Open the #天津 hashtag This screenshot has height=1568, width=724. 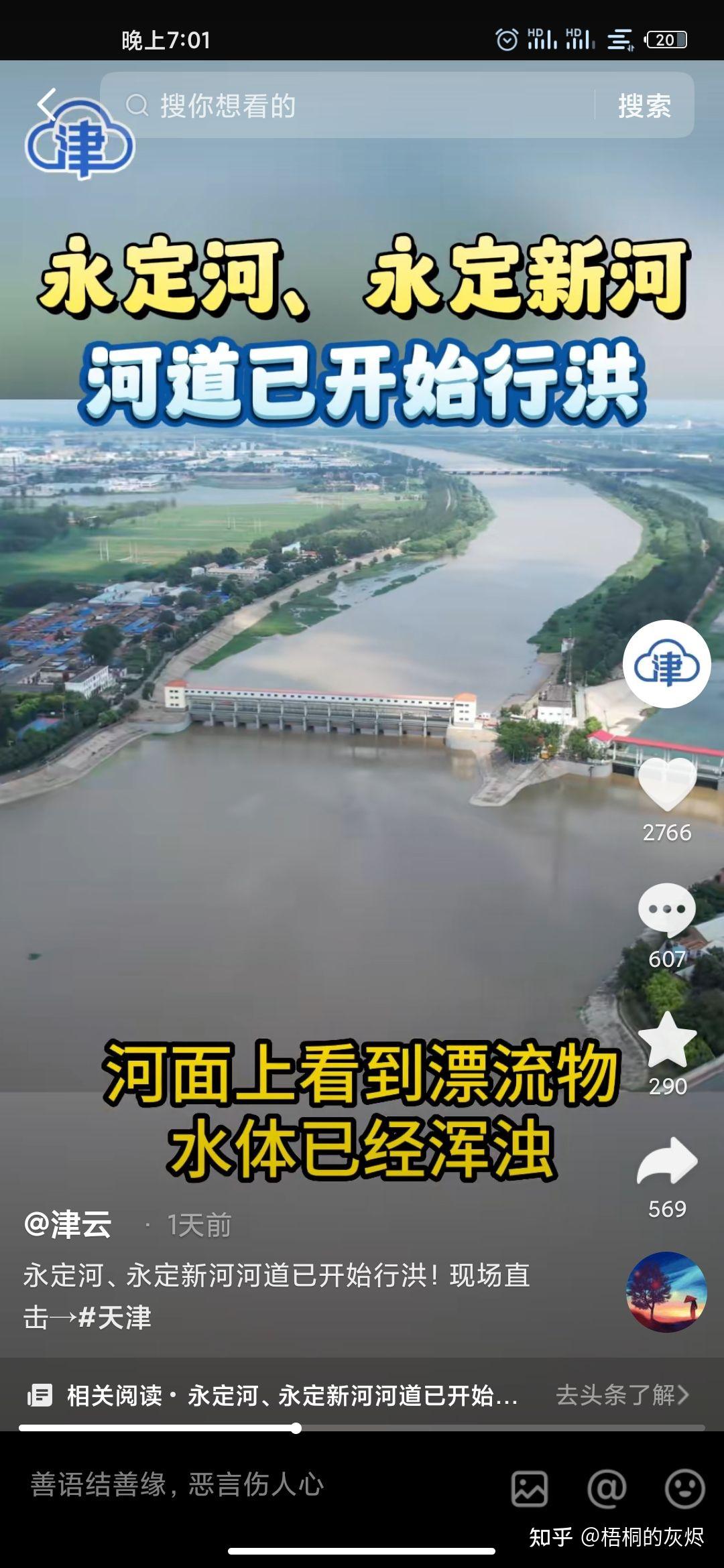coord(115,1317)
